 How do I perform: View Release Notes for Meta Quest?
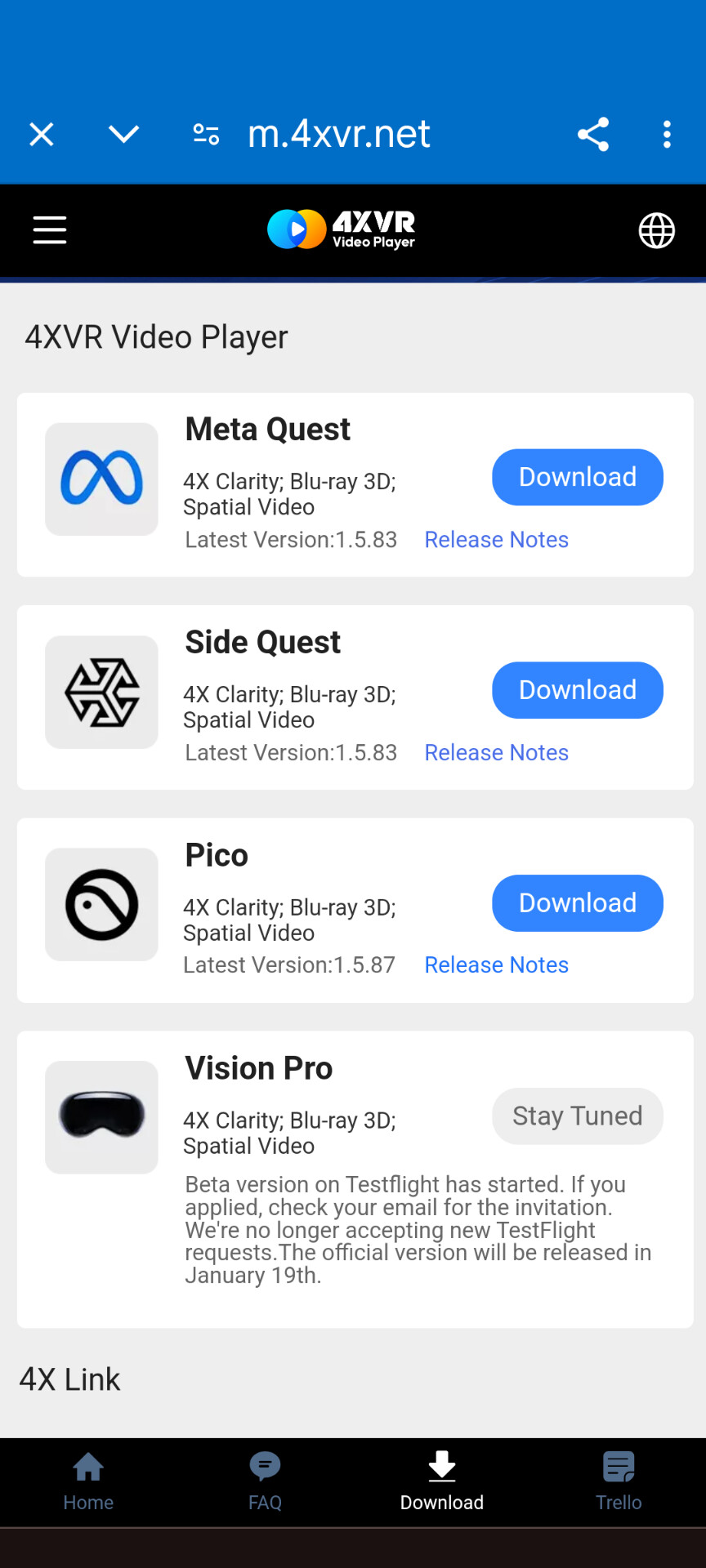click(497, 540)
